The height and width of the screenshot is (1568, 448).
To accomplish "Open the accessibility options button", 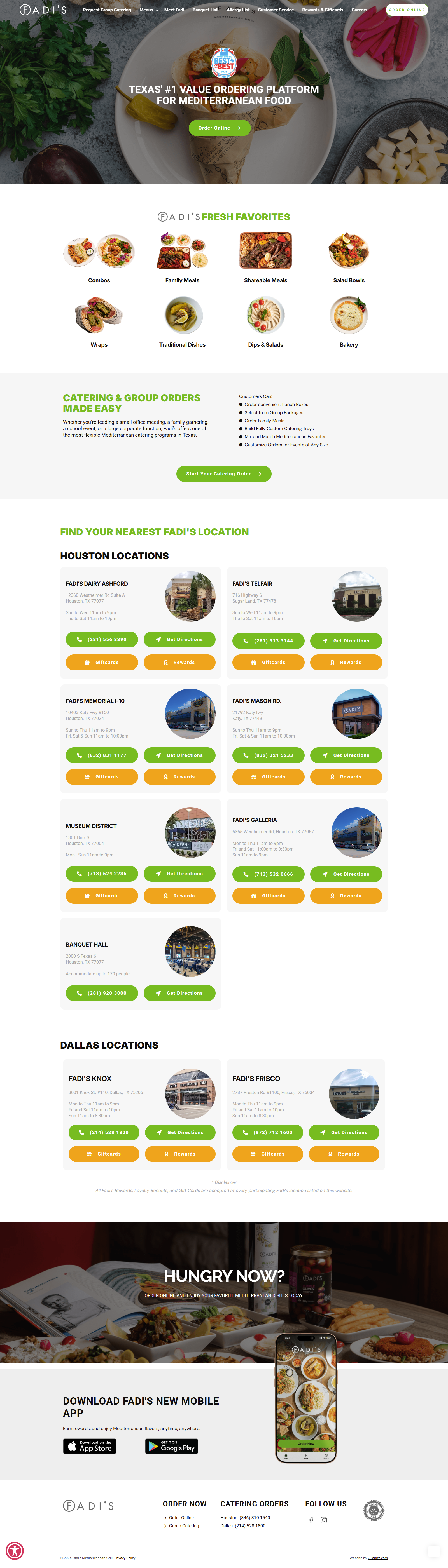I will (x=15, y=1550).
